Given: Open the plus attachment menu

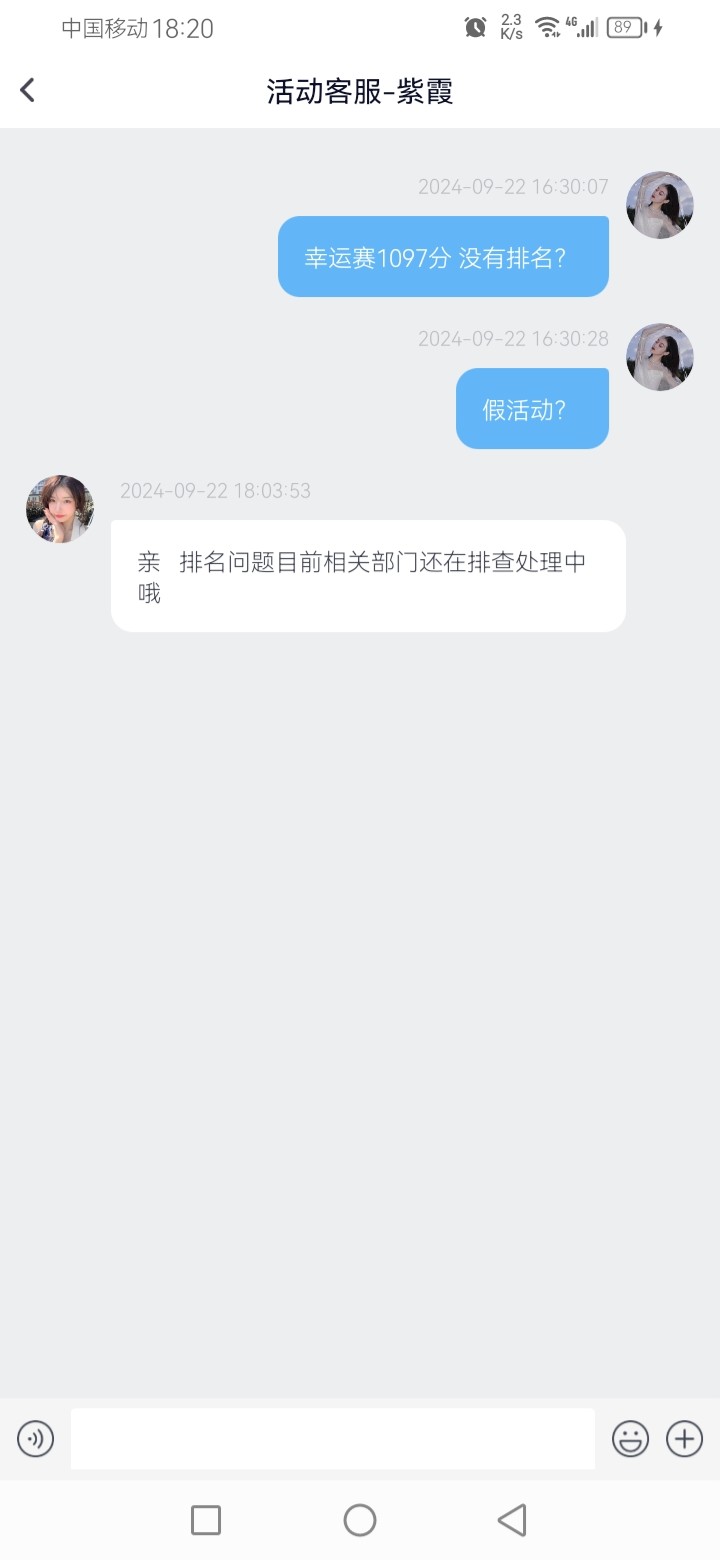Looking at the screenshot, I should pyautogui.click(x=685, y=1439).
